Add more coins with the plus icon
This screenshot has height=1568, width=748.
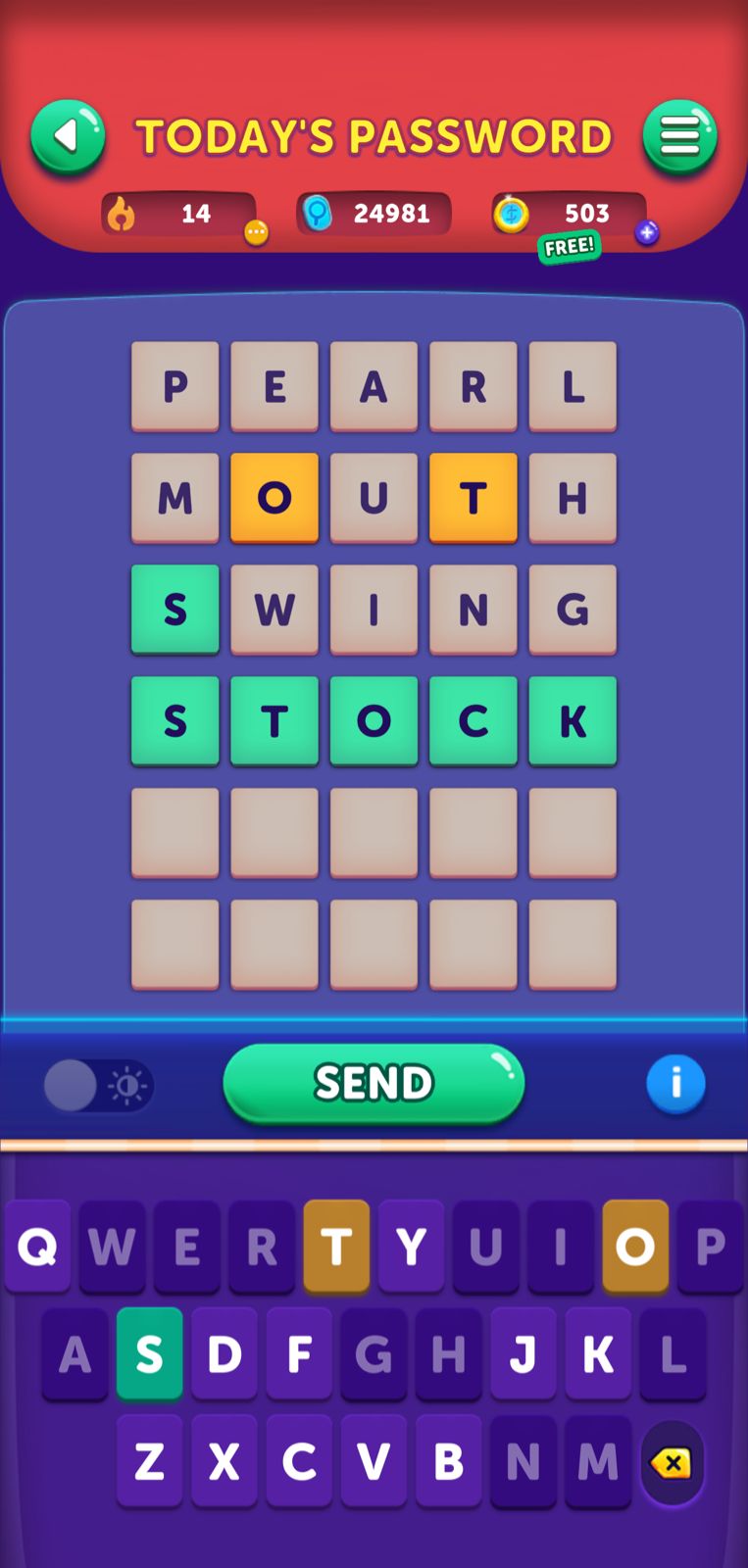point(646,233)
